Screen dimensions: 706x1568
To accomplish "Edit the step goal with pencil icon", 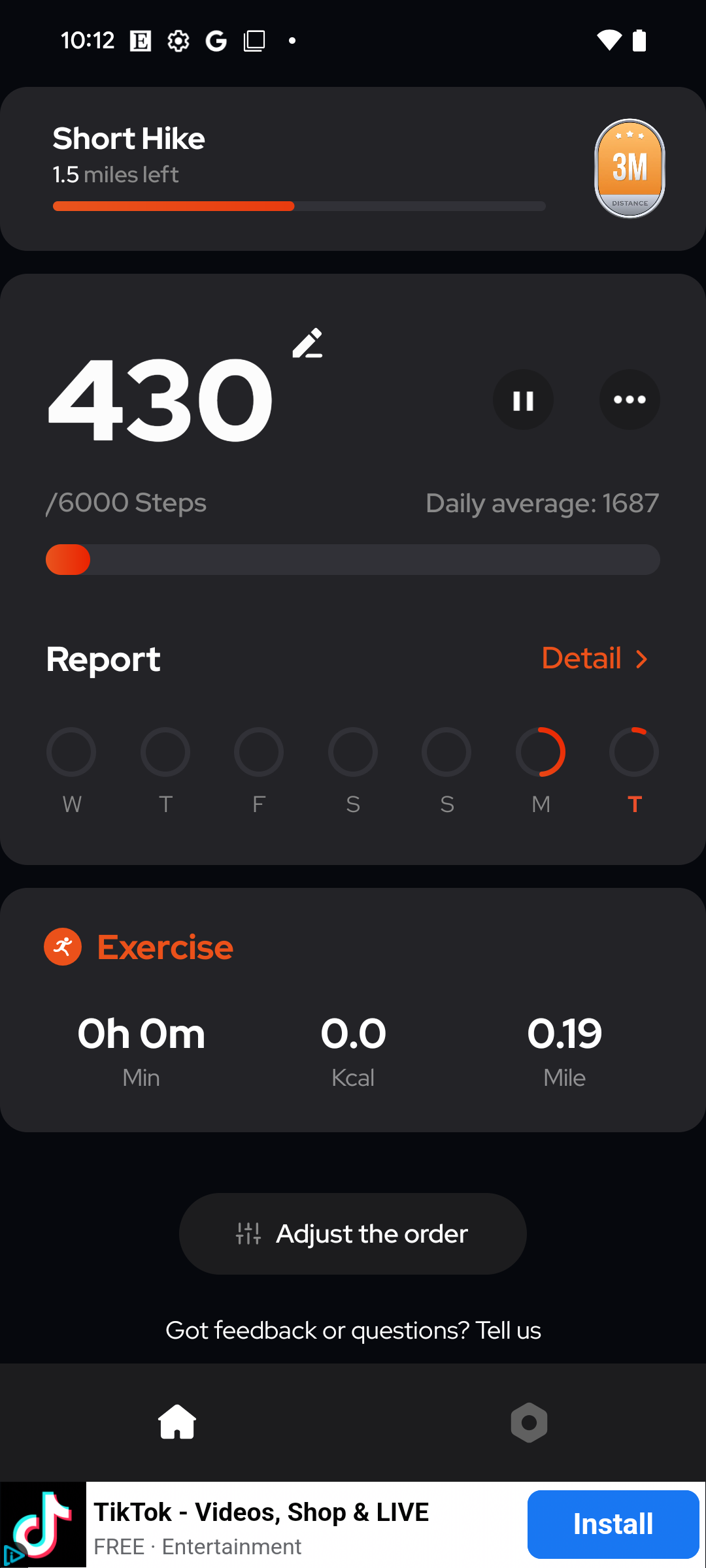I will point(307,344).
